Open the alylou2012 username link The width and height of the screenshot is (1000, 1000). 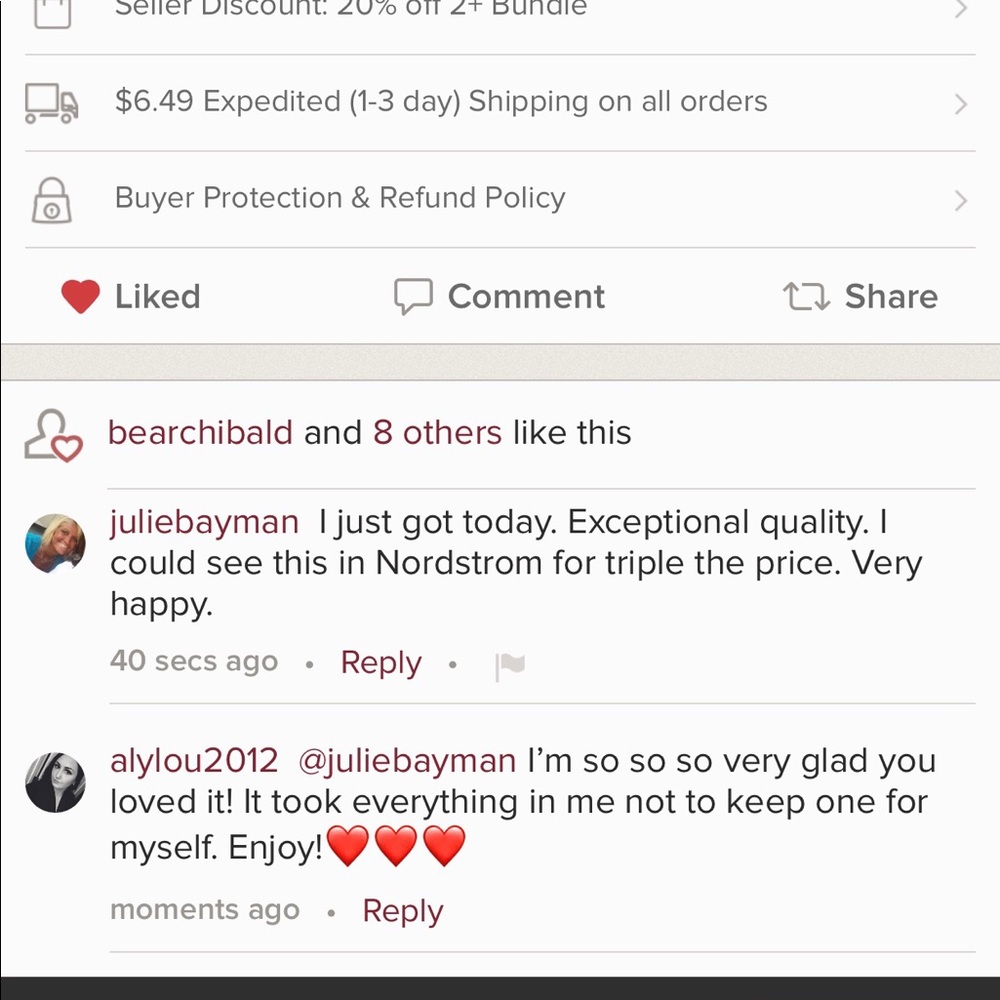point(194,761)
